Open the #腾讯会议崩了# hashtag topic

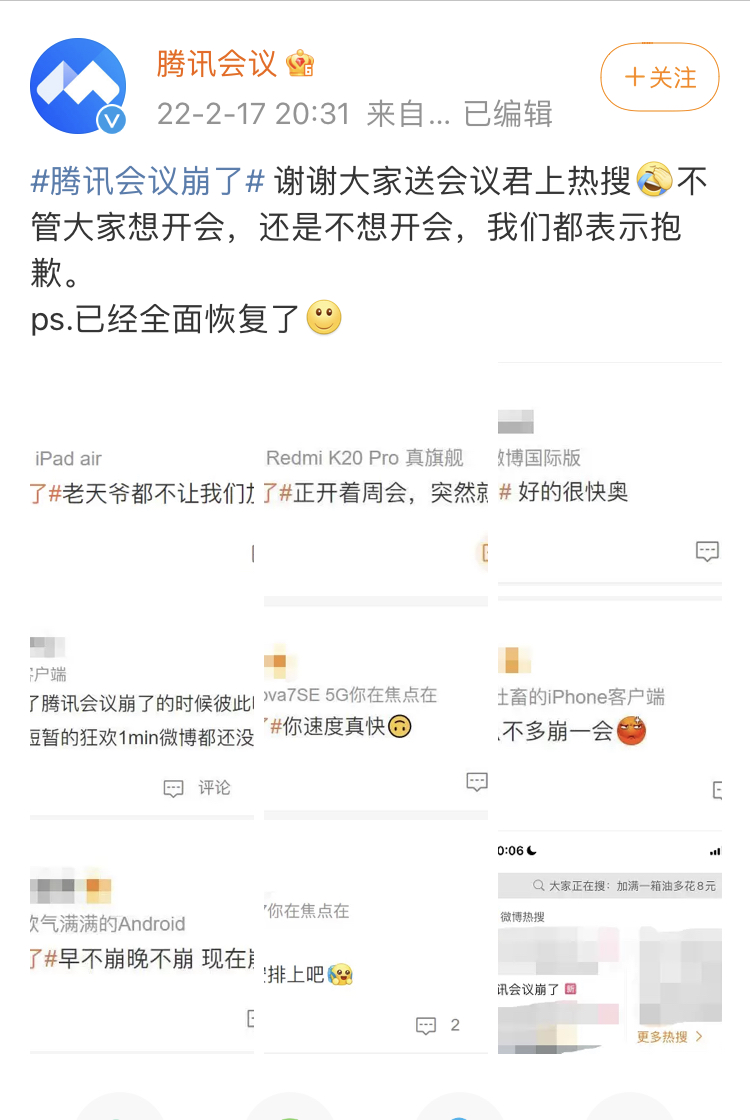coord(148,181)
